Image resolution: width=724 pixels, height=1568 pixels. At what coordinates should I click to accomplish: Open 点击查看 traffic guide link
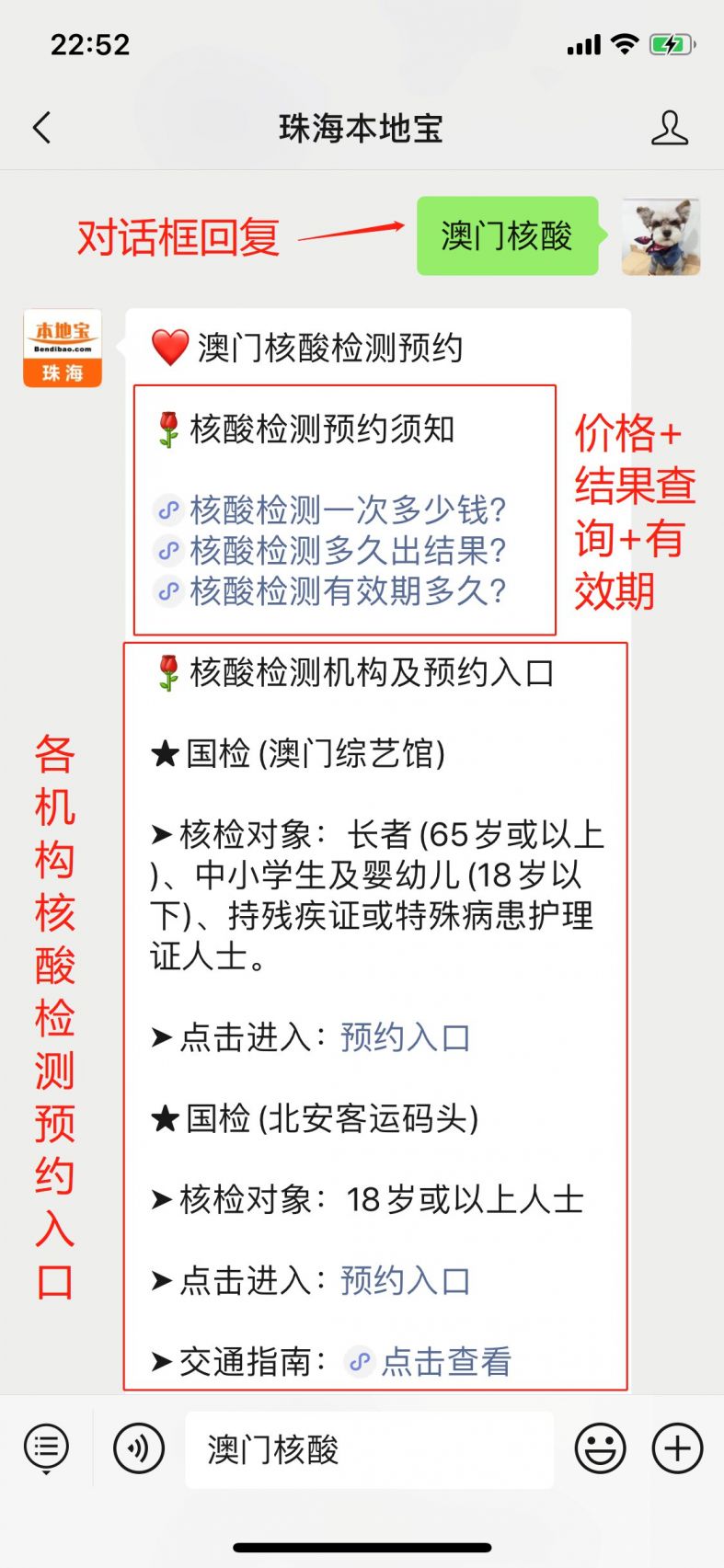coord(448,1362)
